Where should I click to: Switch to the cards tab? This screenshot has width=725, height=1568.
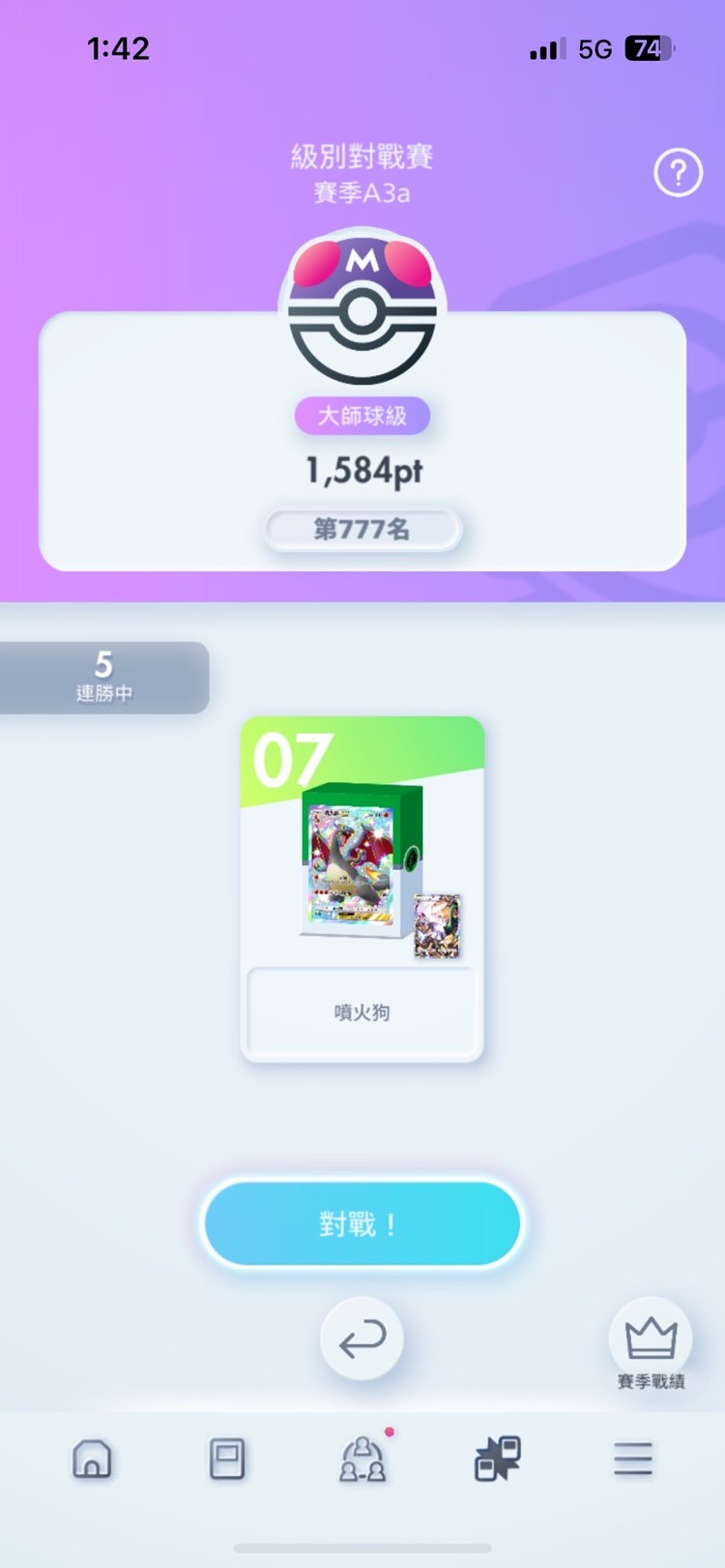227,1459
